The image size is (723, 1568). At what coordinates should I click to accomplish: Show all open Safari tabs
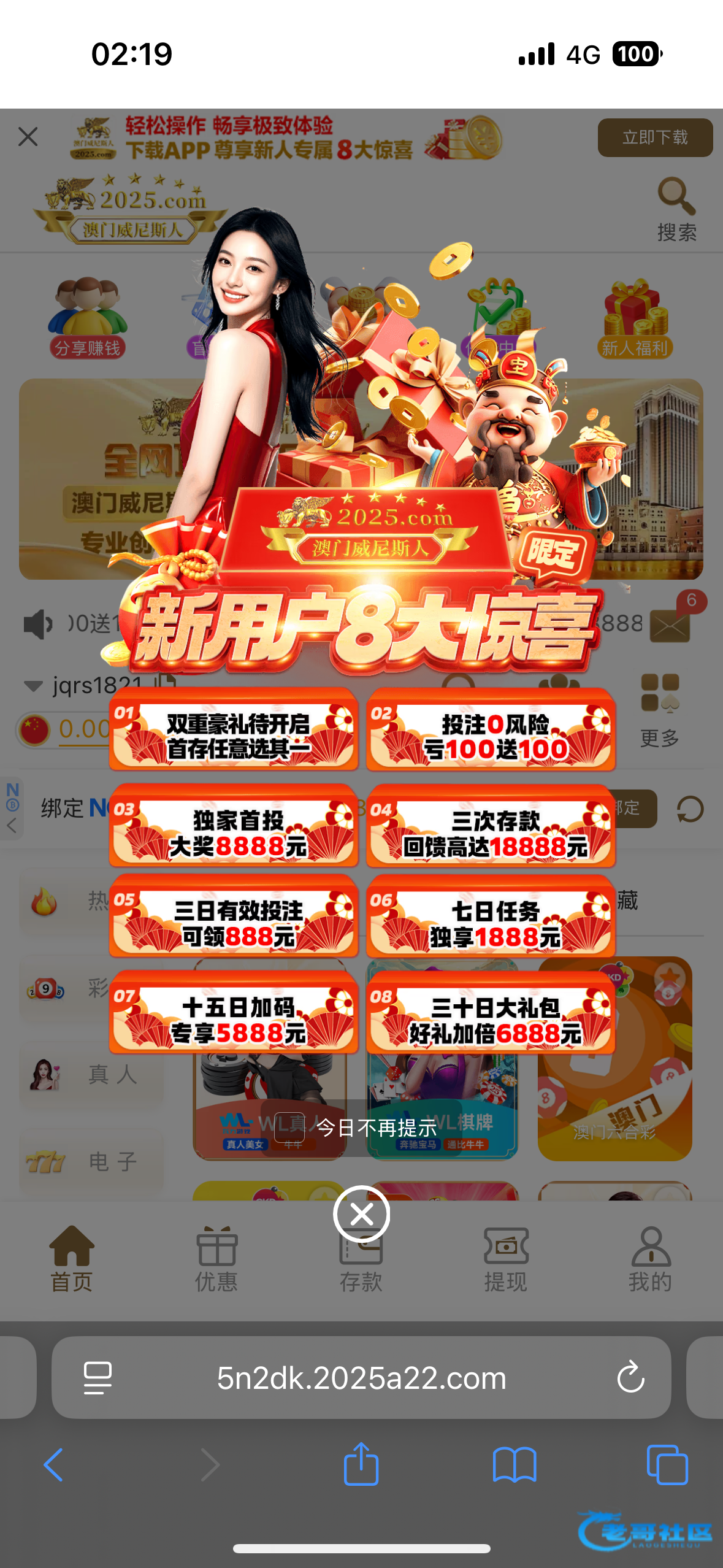point(667,1464)
